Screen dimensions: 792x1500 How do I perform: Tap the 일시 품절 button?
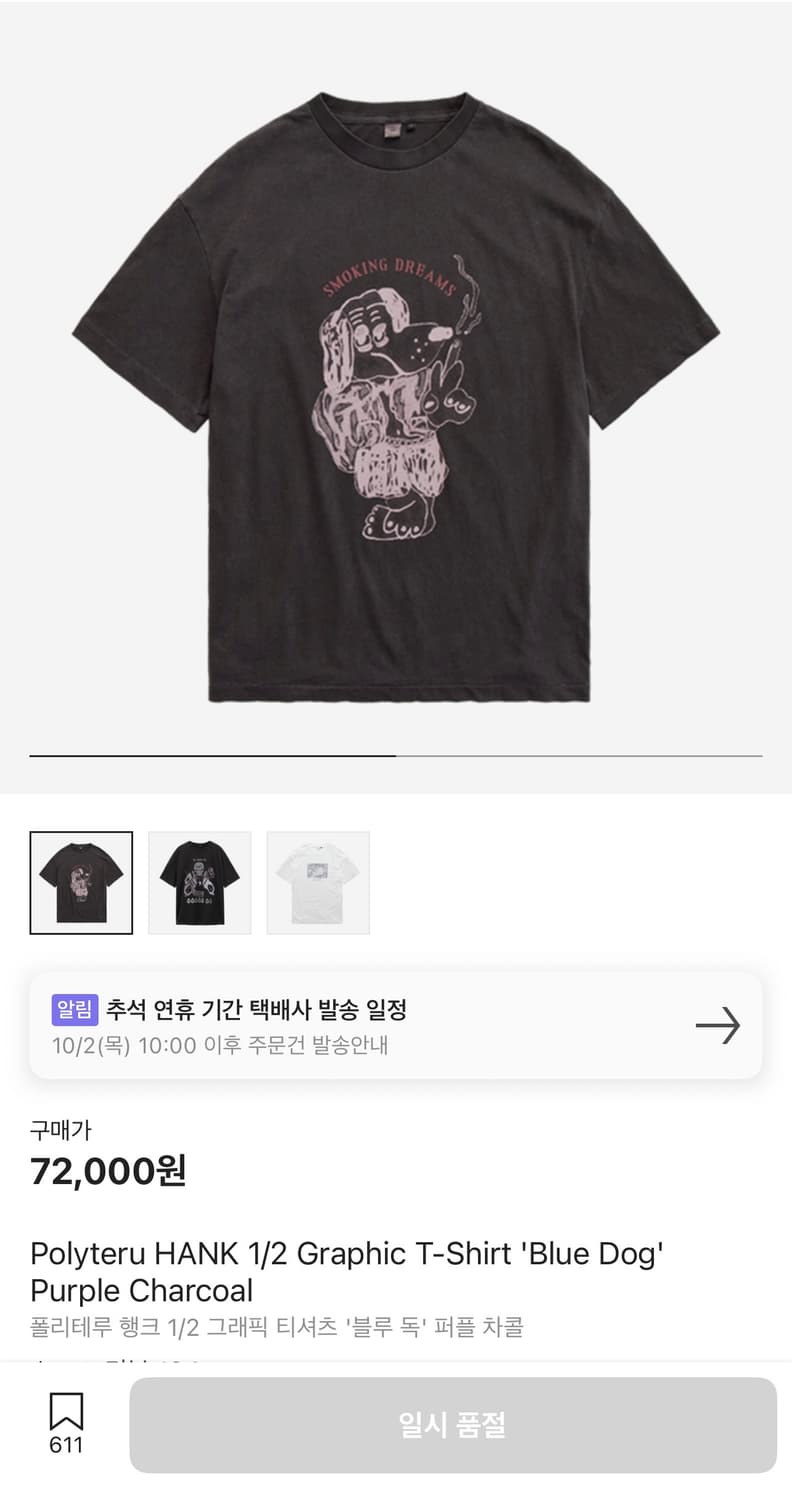point(453,1425)
